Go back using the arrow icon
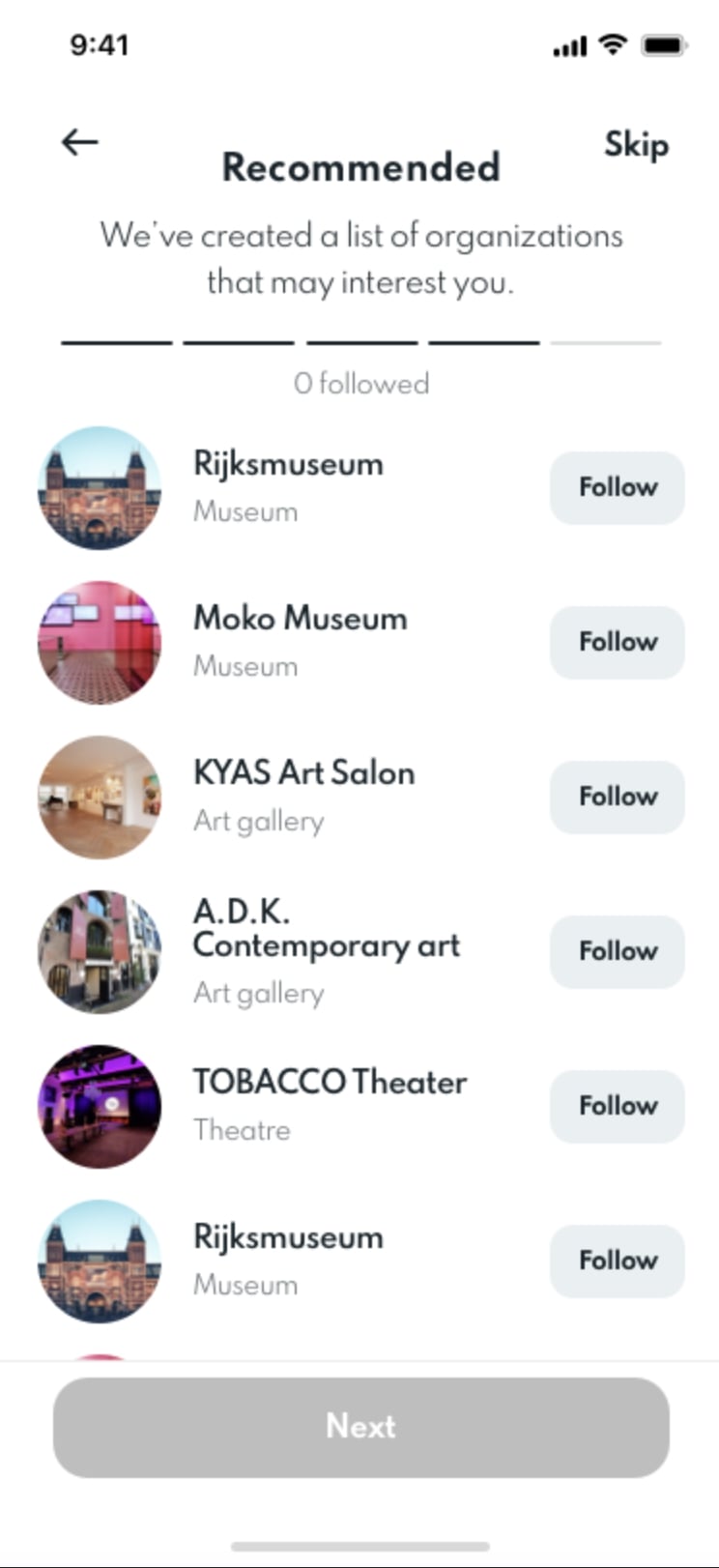Viewport: 719px width, 1568px height. click(79, 143)
